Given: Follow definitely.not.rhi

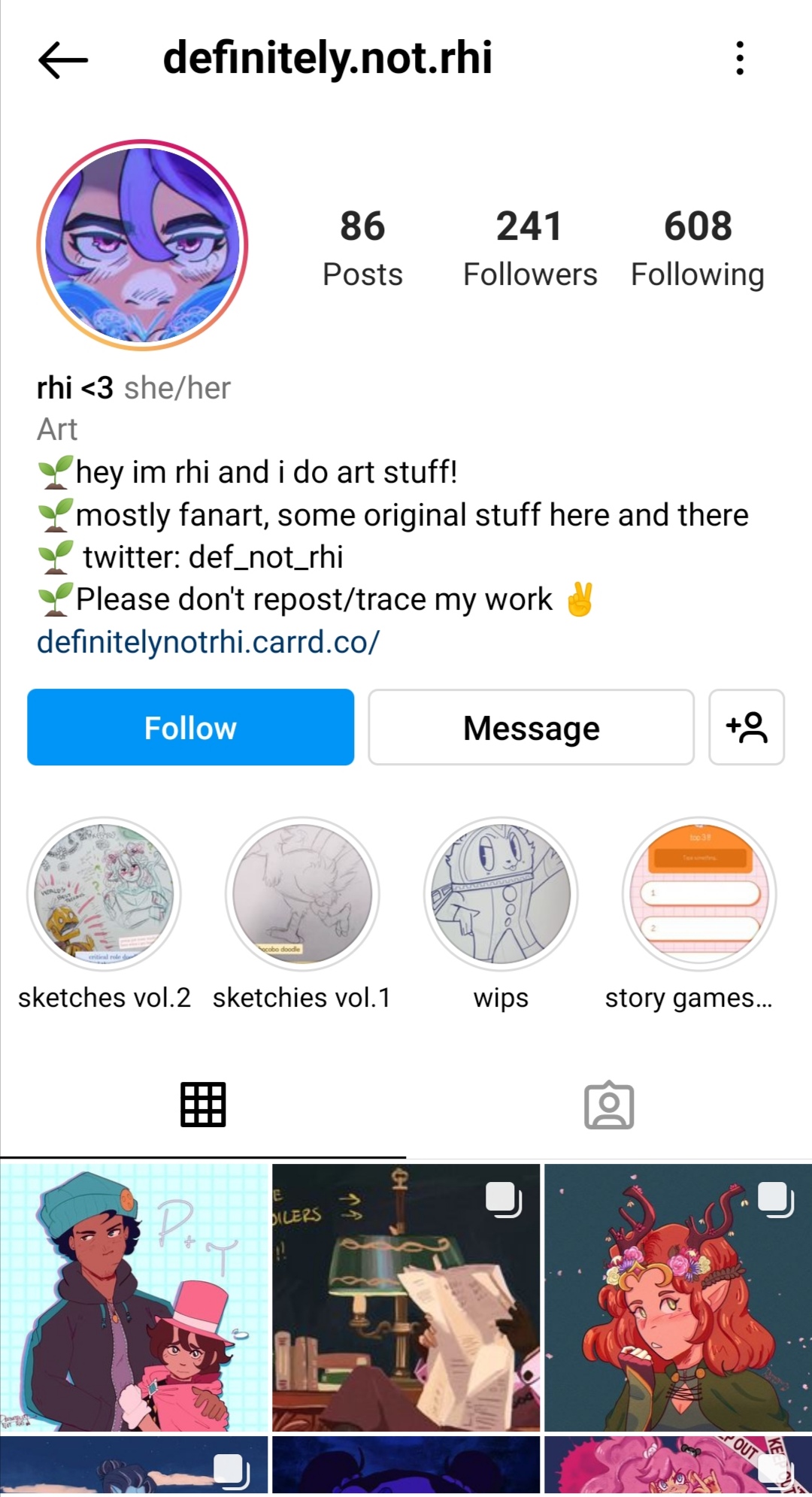Looking at the screenshot, I should pos(190,728).
